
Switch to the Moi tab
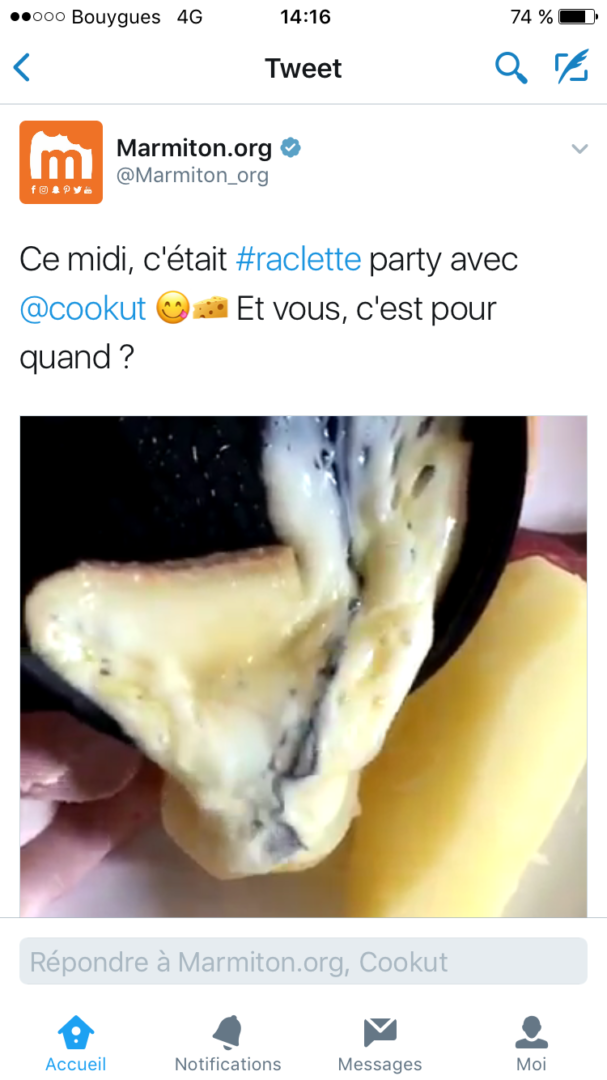[x=531, y=1043]
